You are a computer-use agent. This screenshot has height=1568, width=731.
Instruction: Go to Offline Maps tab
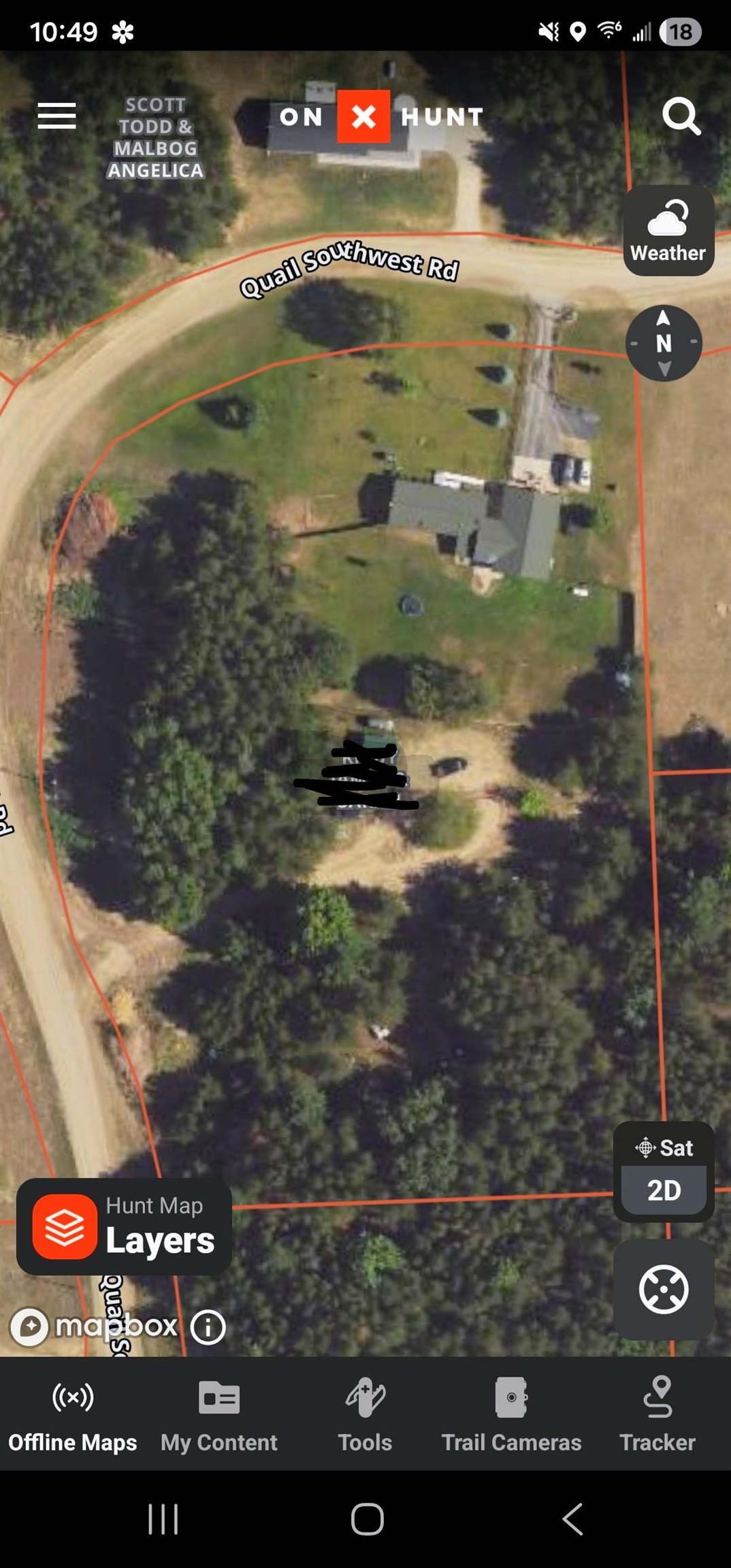[73, 1414]
